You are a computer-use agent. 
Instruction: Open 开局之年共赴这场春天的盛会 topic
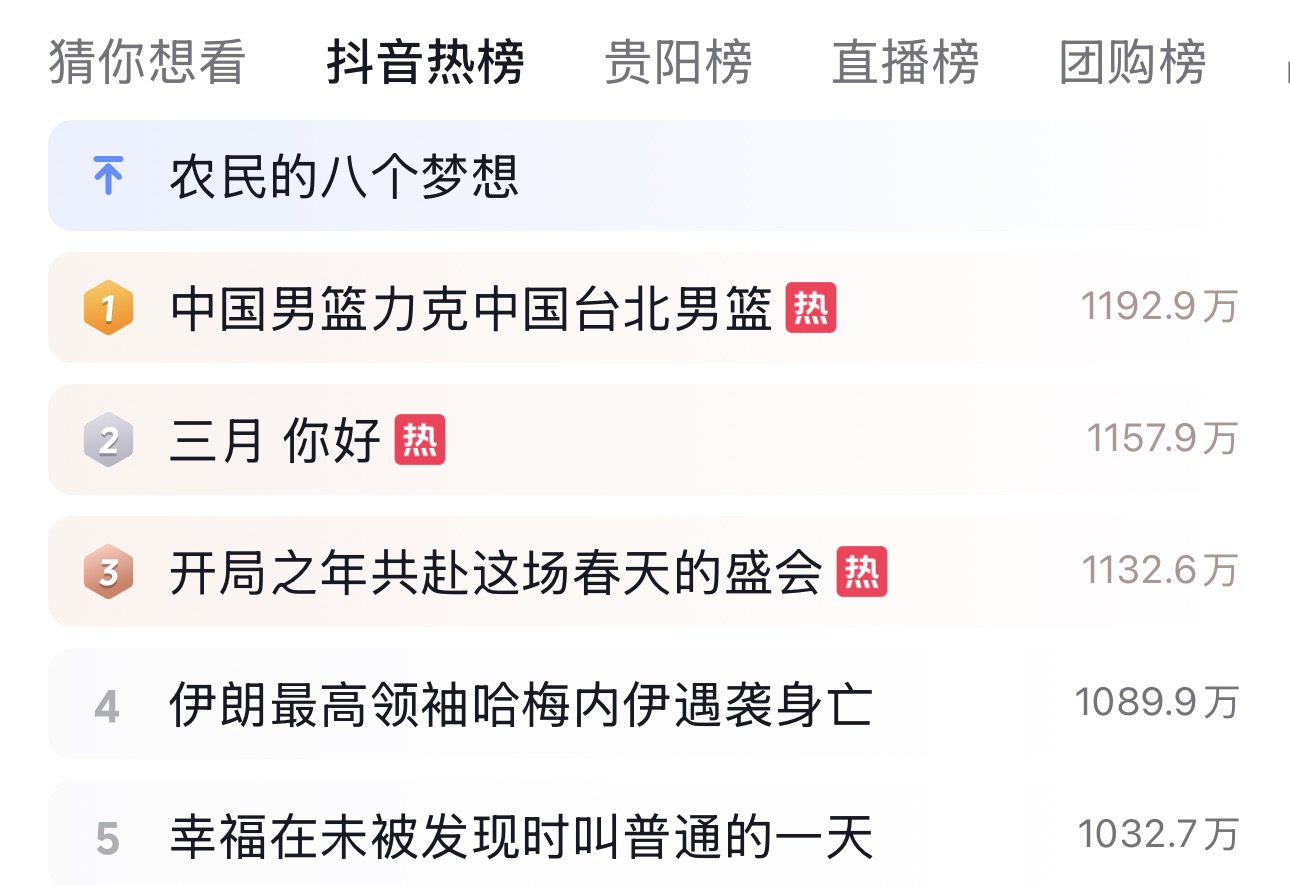pos(495,572)
